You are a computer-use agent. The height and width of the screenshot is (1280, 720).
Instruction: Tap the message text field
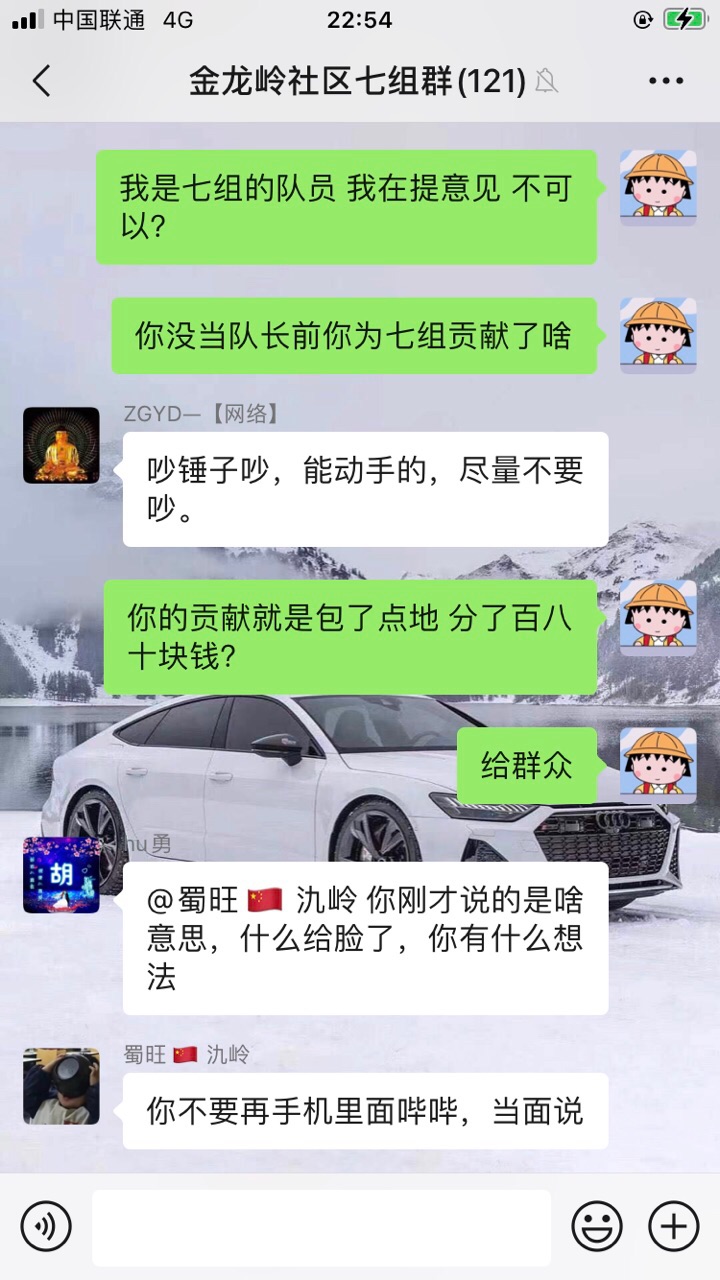click(x=321, y=1227)
